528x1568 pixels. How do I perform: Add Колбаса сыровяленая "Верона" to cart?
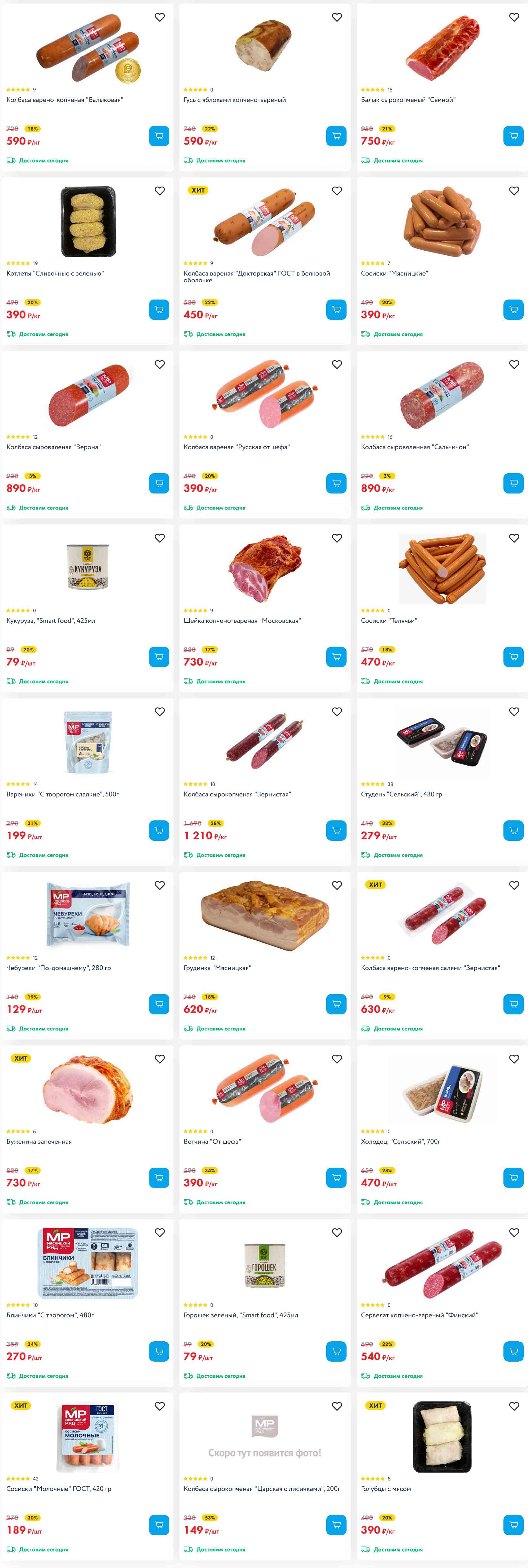159,483
